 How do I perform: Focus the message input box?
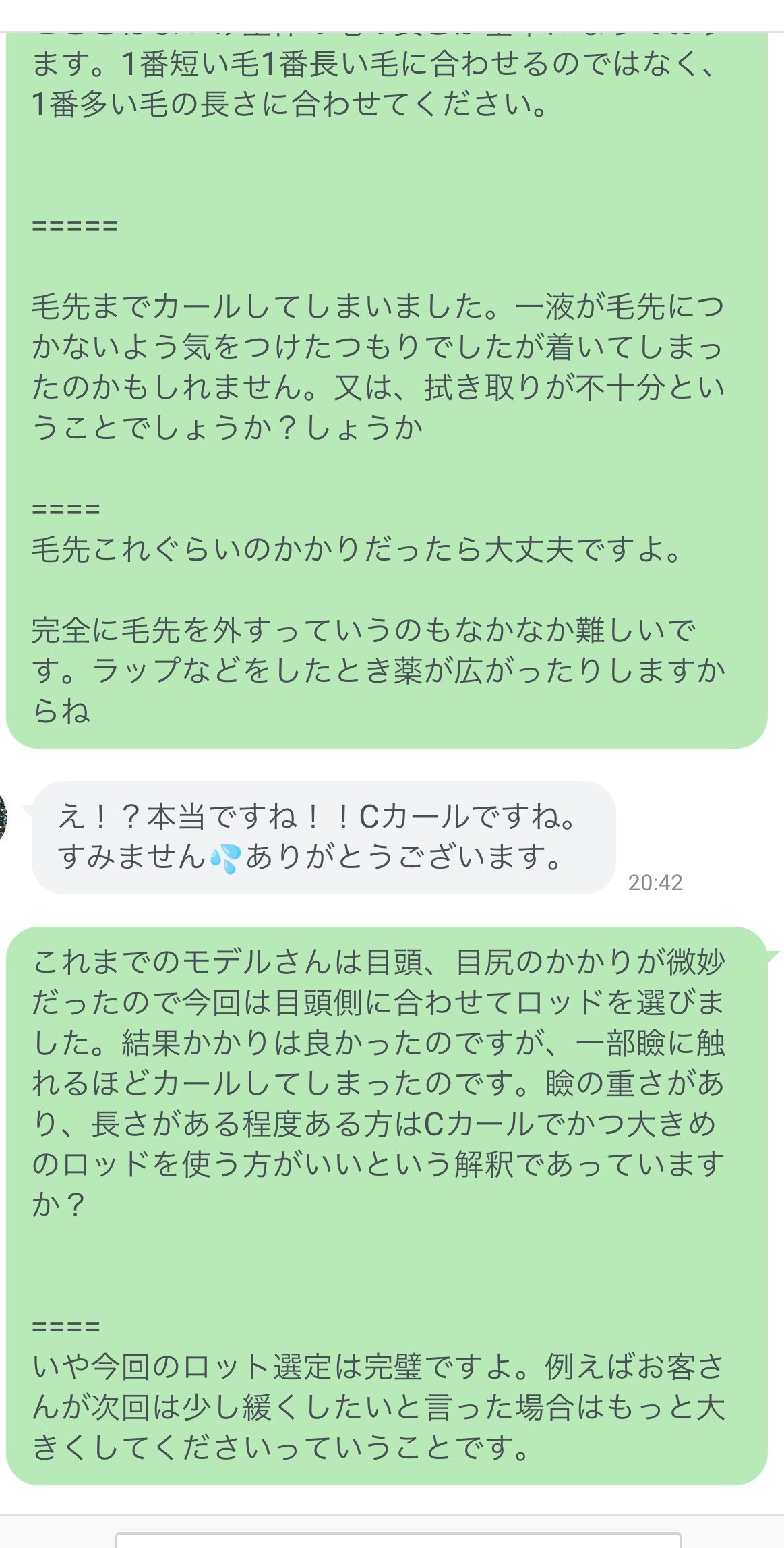pos(398,1539)
